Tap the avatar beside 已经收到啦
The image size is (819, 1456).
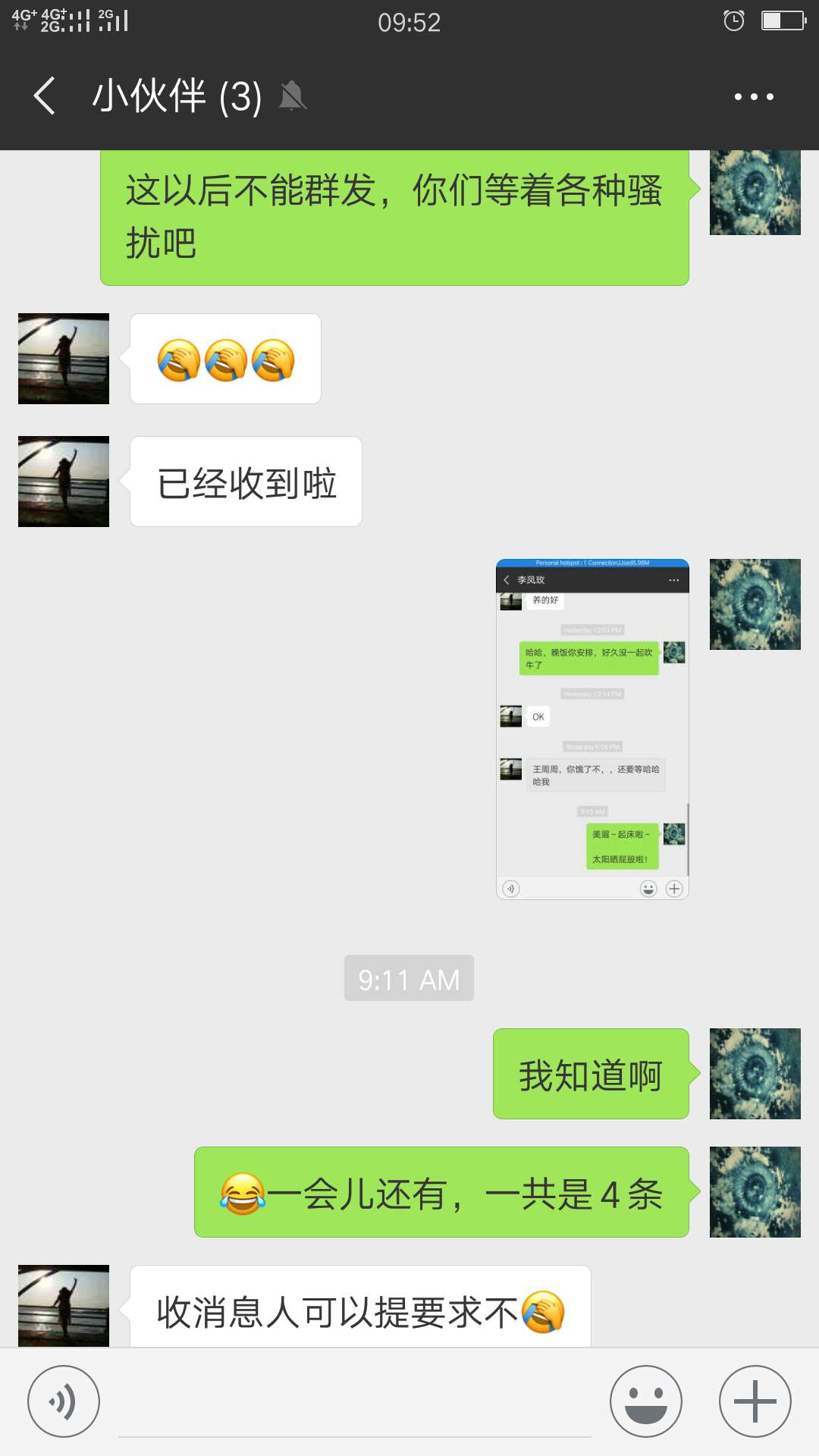point(64,482)
